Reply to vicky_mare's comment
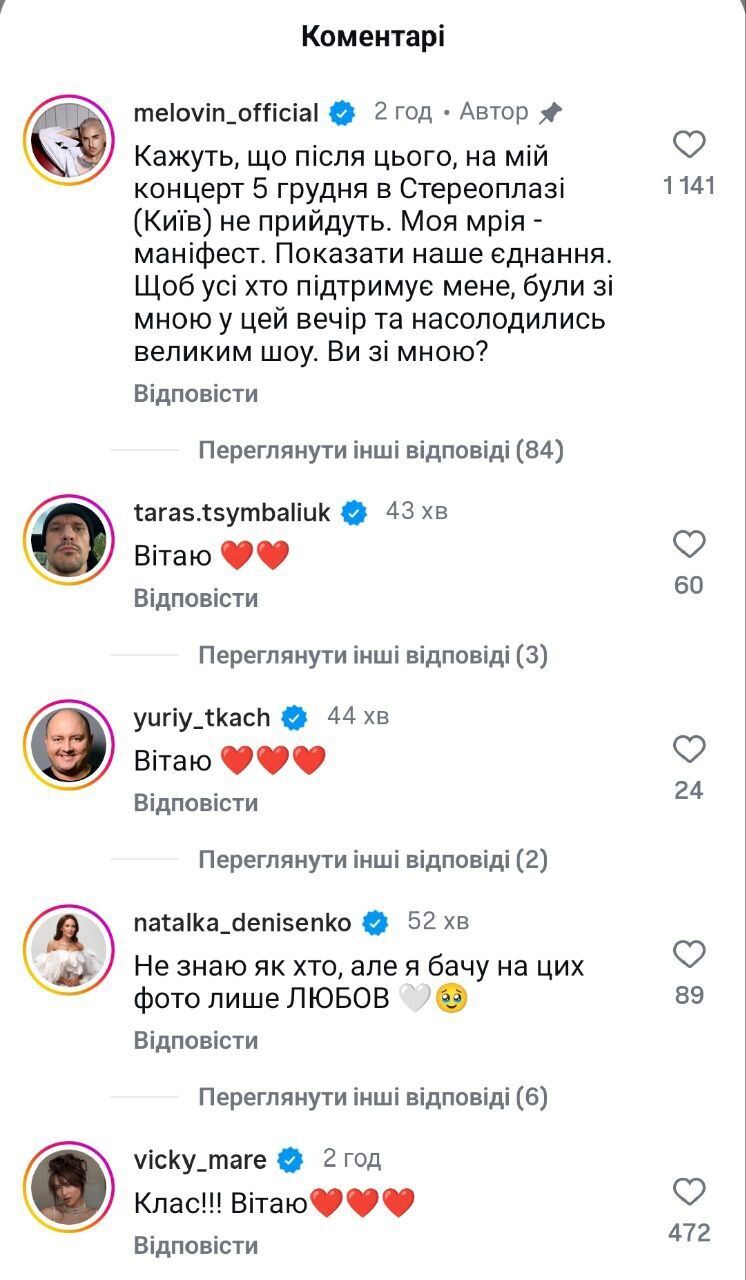The height and width of the screenshot is (1280, 746). (x=196, y=1246)
